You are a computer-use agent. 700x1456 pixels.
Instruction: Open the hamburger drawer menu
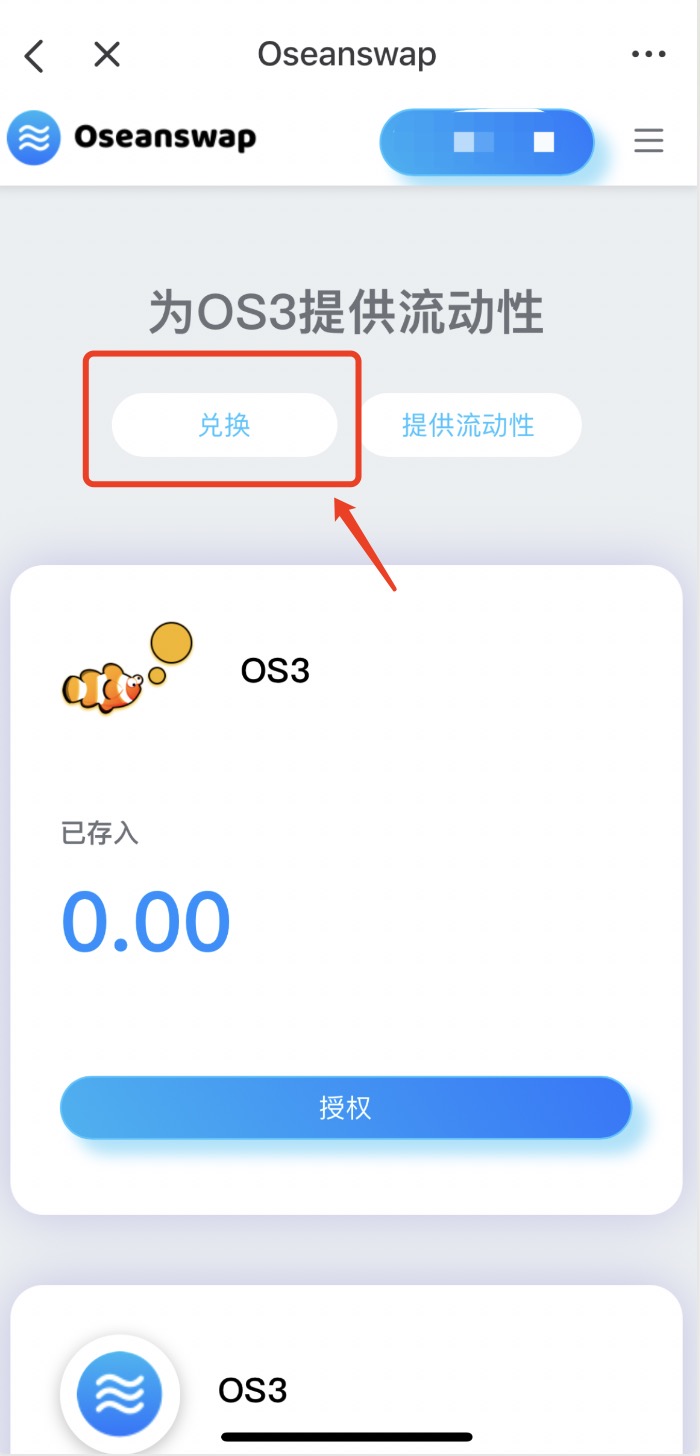[x=649, y=141]
